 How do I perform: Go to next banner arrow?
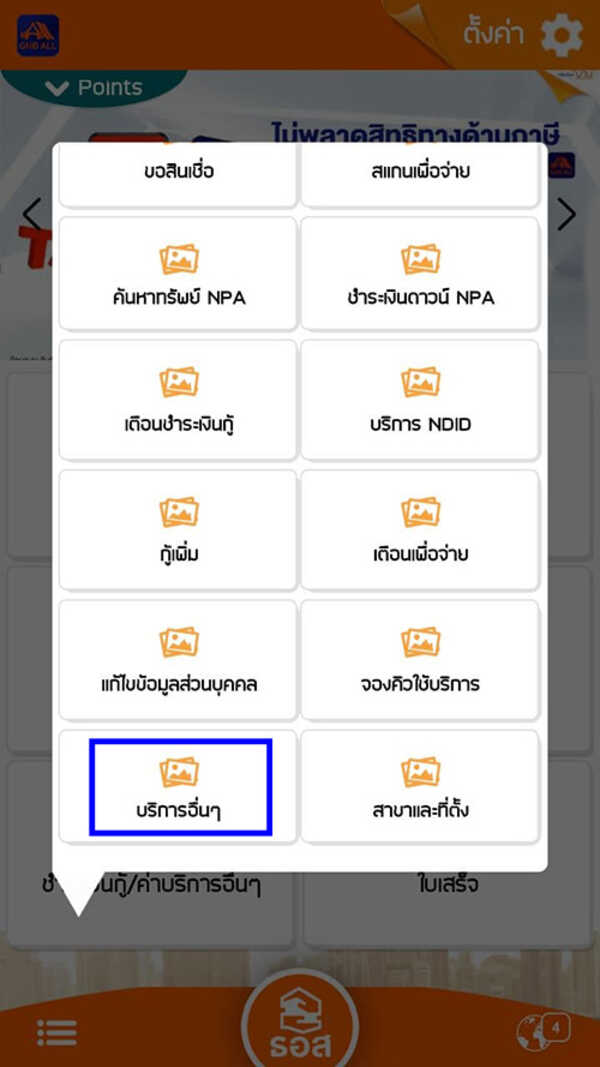(x=567, y=214)
